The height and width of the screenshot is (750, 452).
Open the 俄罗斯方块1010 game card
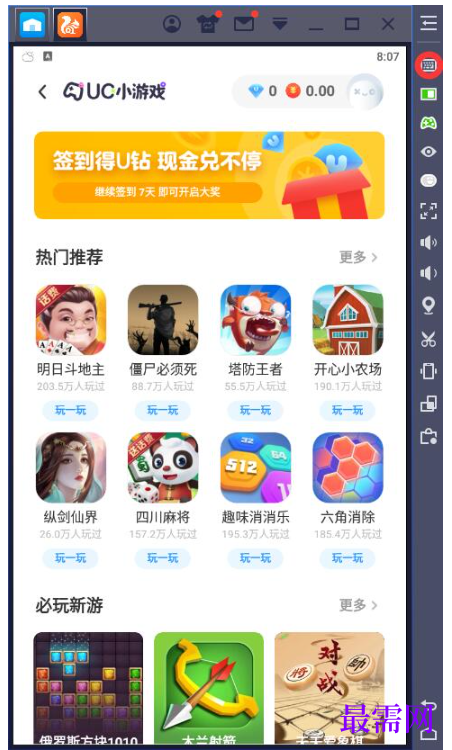tap(88, 688)
